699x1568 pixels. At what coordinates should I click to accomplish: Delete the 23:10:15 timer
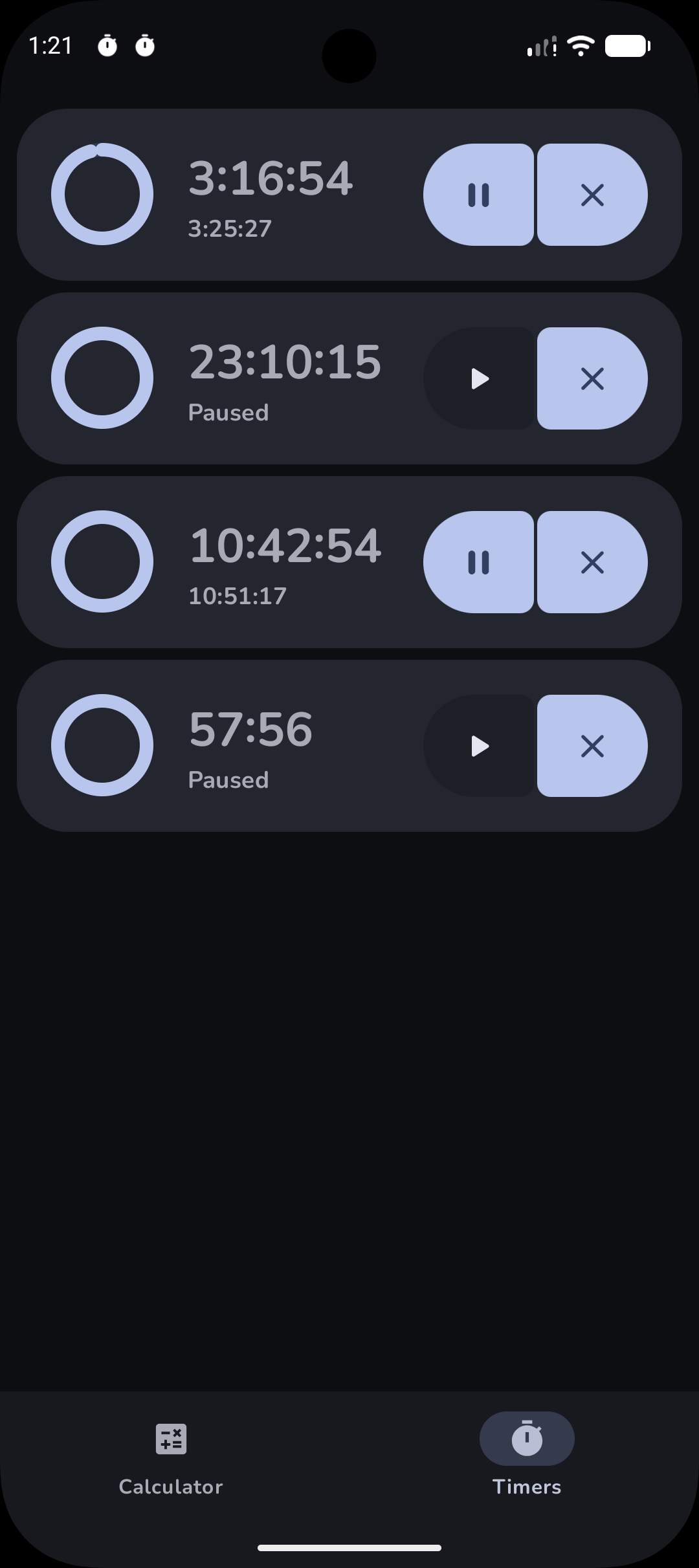(592, 378)
